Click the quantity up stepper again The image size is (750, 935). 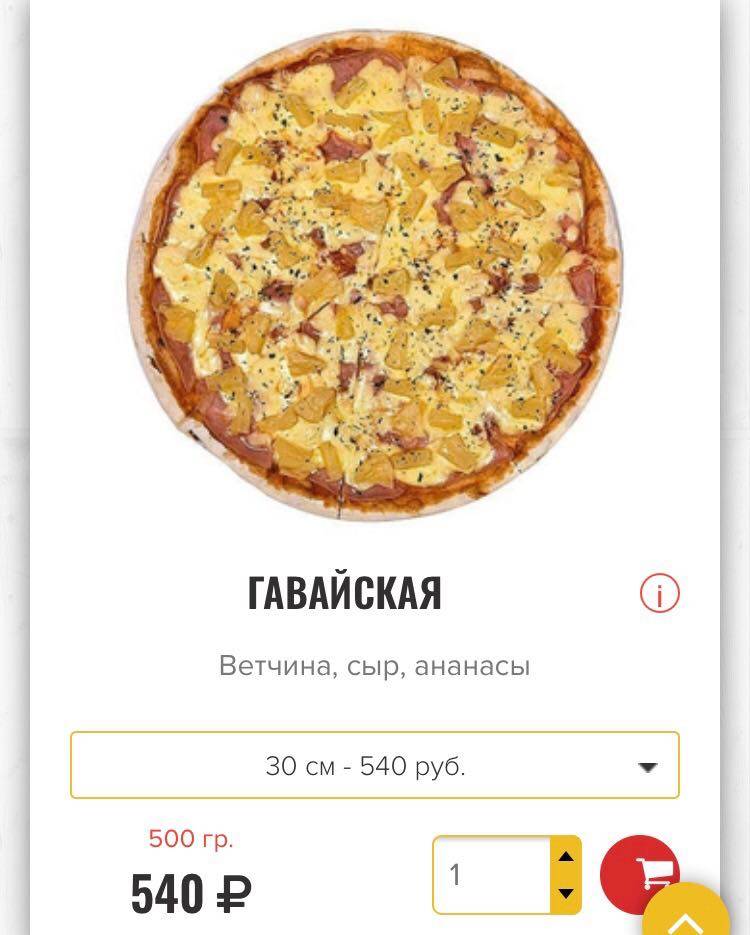click(566, 858)
